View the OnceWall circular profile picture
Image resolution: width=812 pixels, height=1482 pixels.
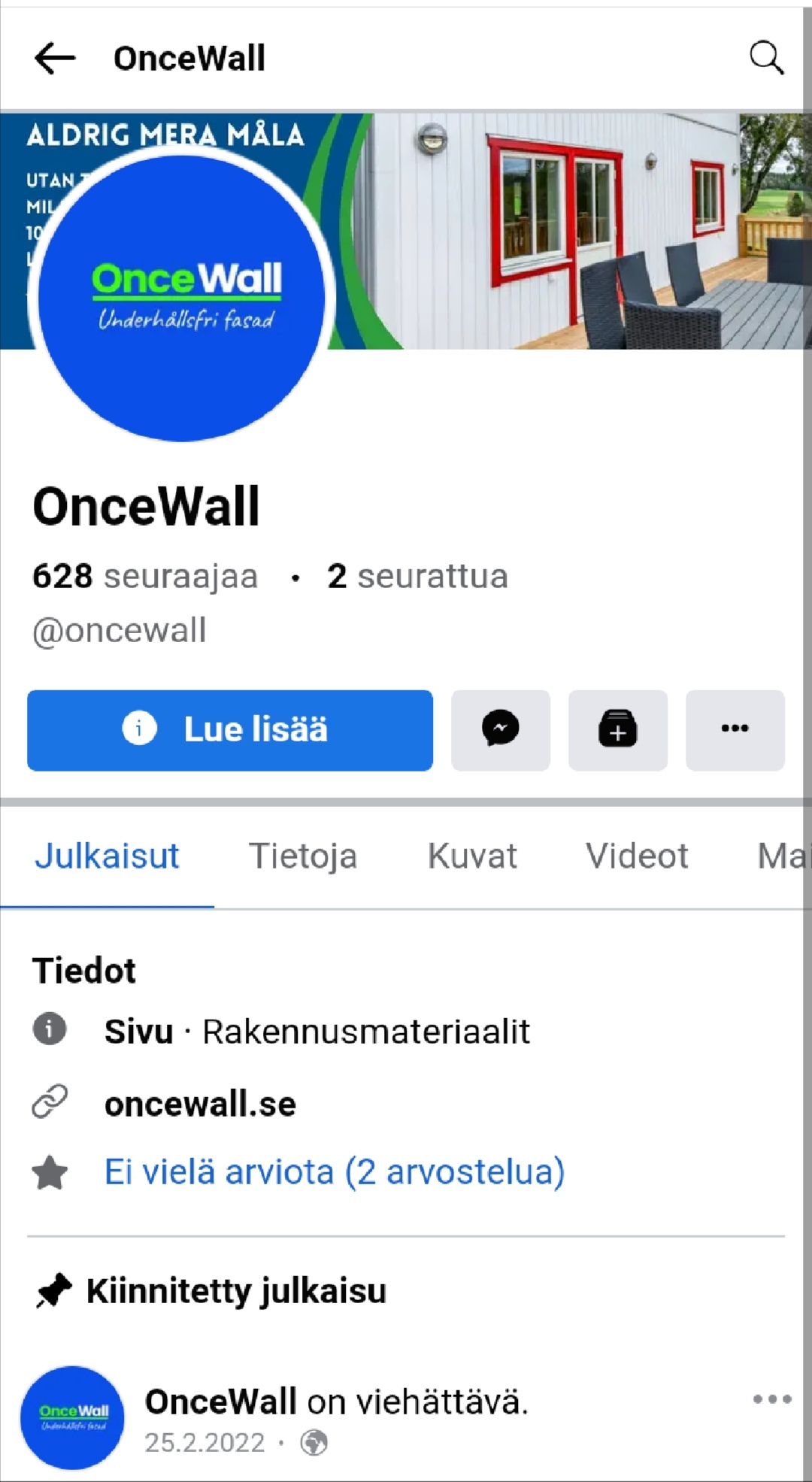(x=182, y=297)
